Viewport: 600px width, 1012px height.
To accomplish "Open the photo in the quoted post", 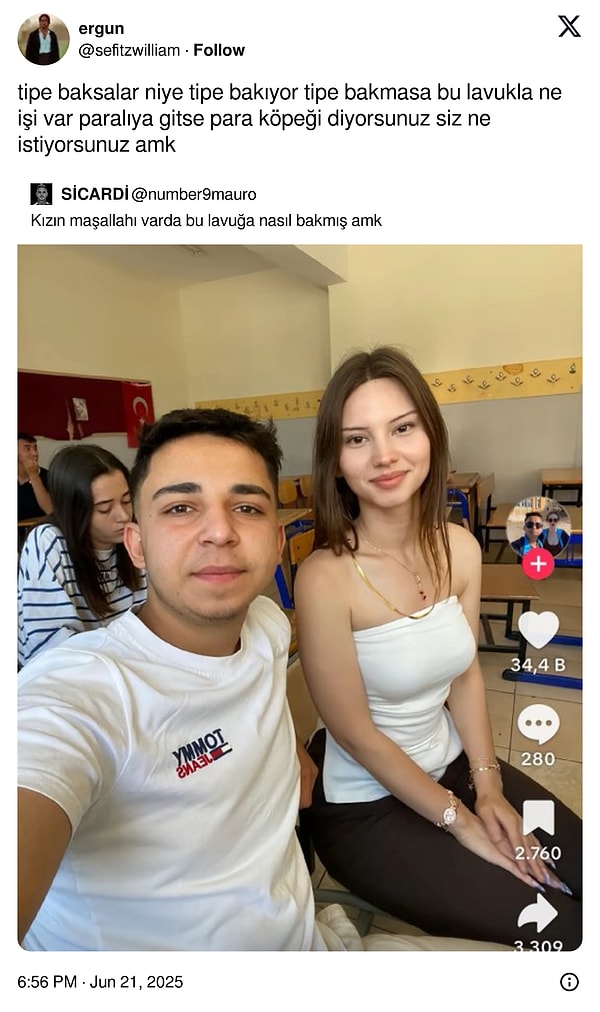I will [300, 597].
